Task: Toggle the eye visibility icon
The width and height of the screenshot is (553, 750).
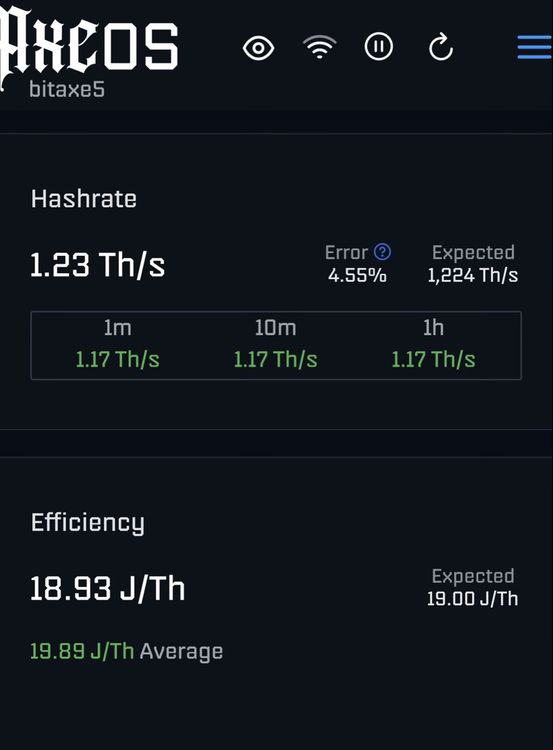Action: pyautogui.click(x=258, y=48)
